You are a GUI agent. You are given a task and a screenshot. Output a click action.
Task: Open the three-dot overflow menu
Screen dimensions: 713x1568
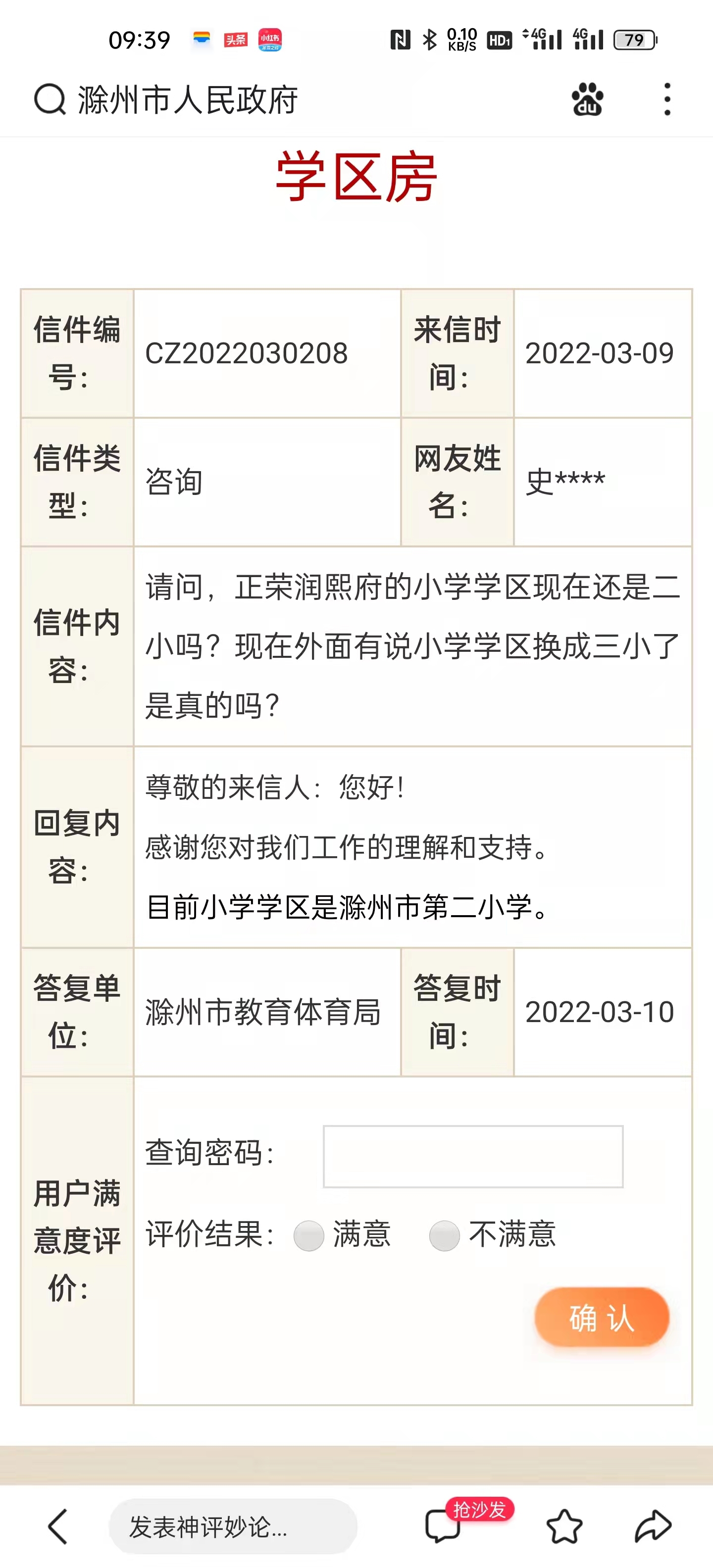[x=667, y=99]
